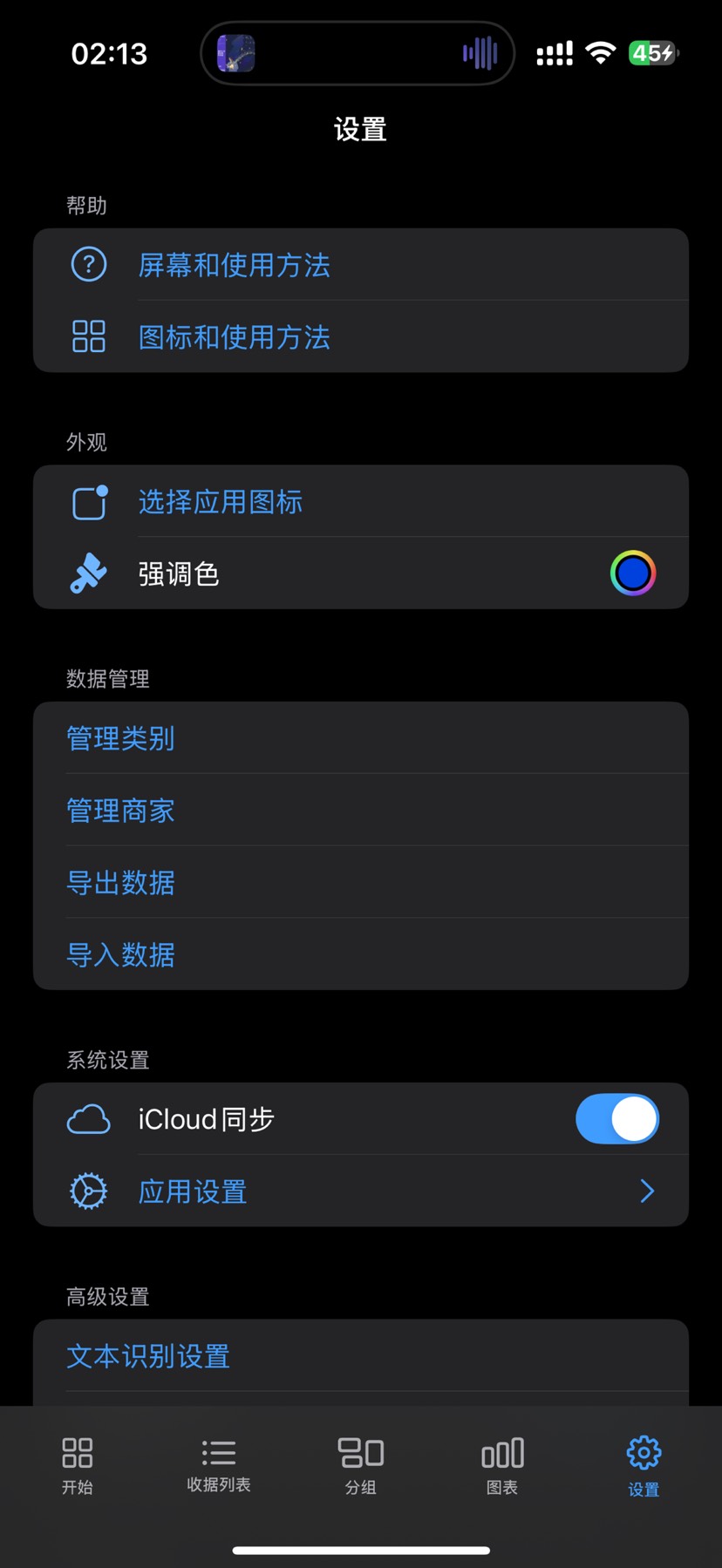The image size is (722, 1568).
Task: Switch to the 开始 tab
Action: coord(78,1464)
